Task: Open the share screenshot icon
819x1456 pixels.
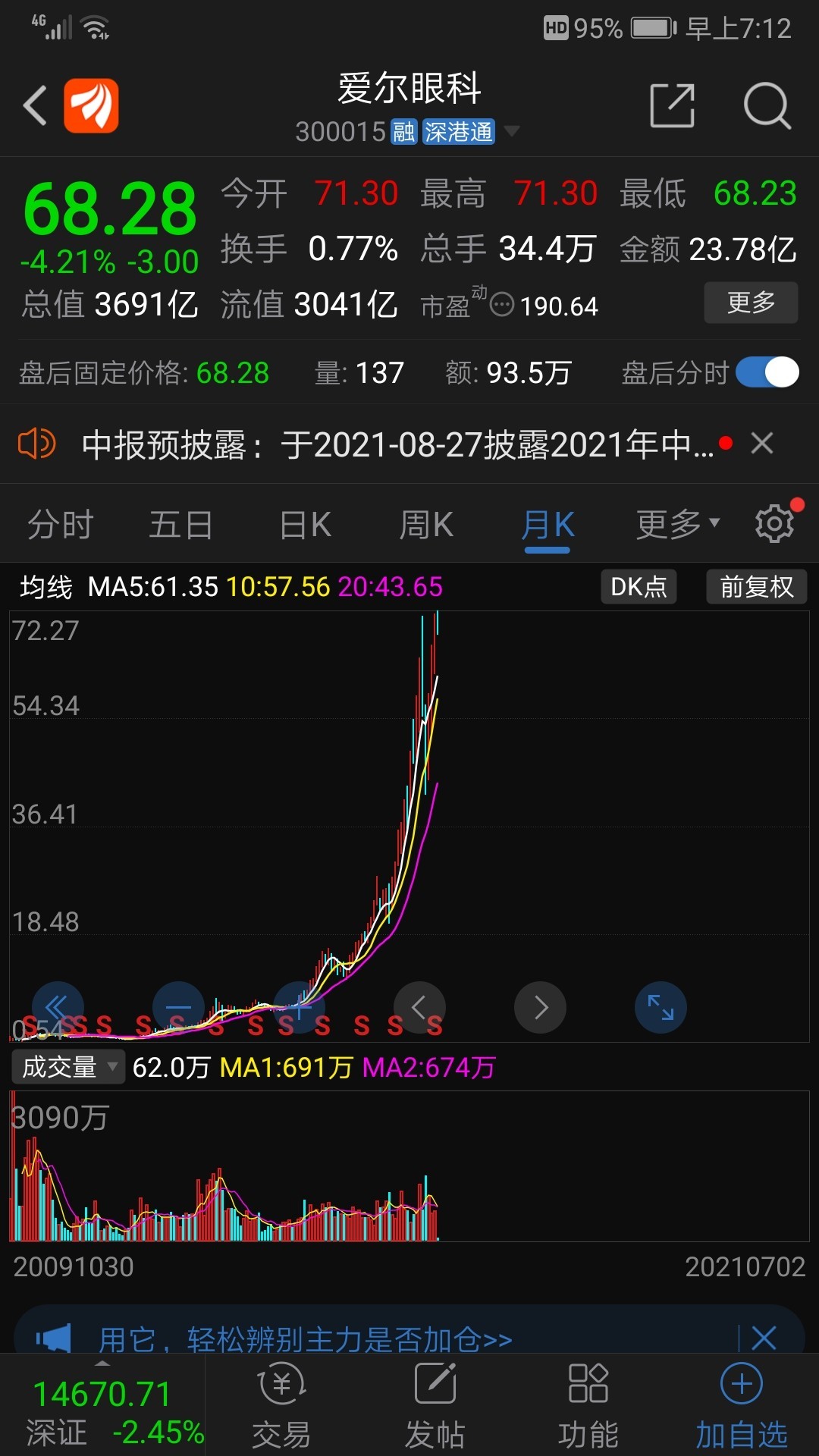Action: [672, 106]
